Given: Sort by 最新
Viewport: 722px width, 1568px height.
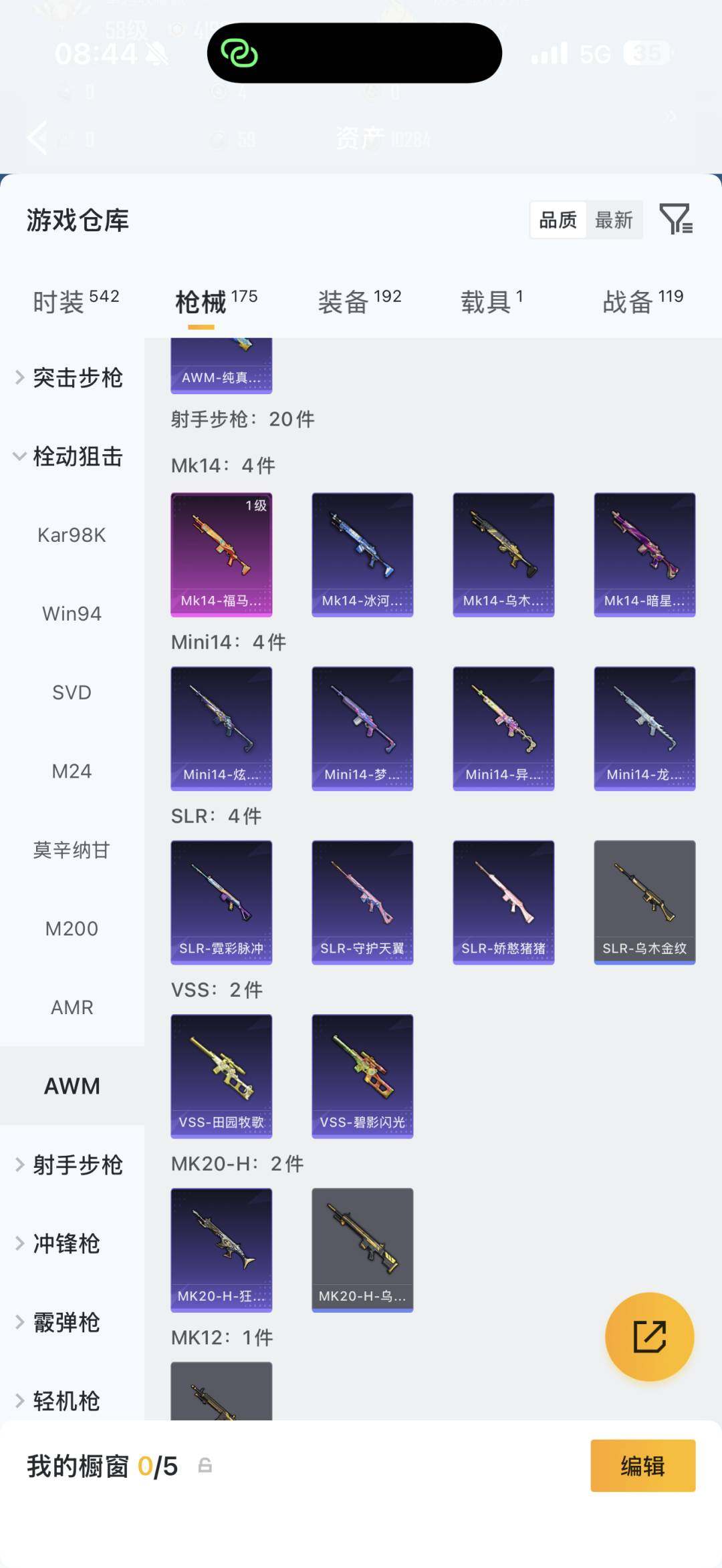Looking at the screenshot, I should pos(614,220).
